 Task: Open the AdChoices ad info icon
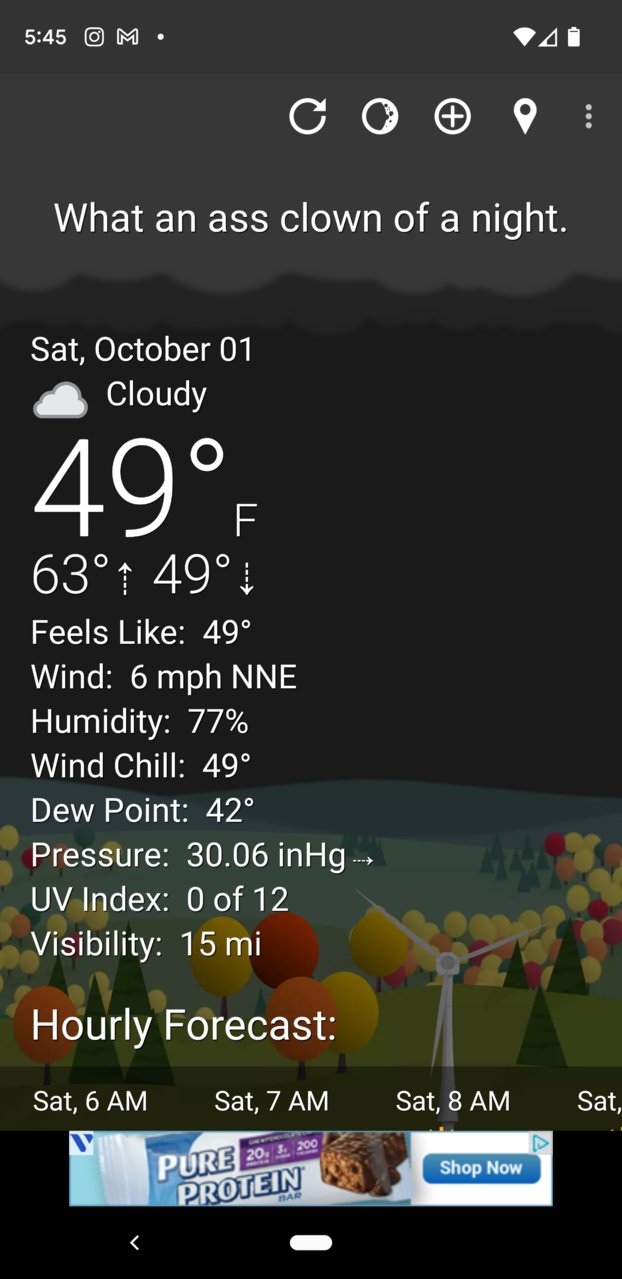(541, 1143)
